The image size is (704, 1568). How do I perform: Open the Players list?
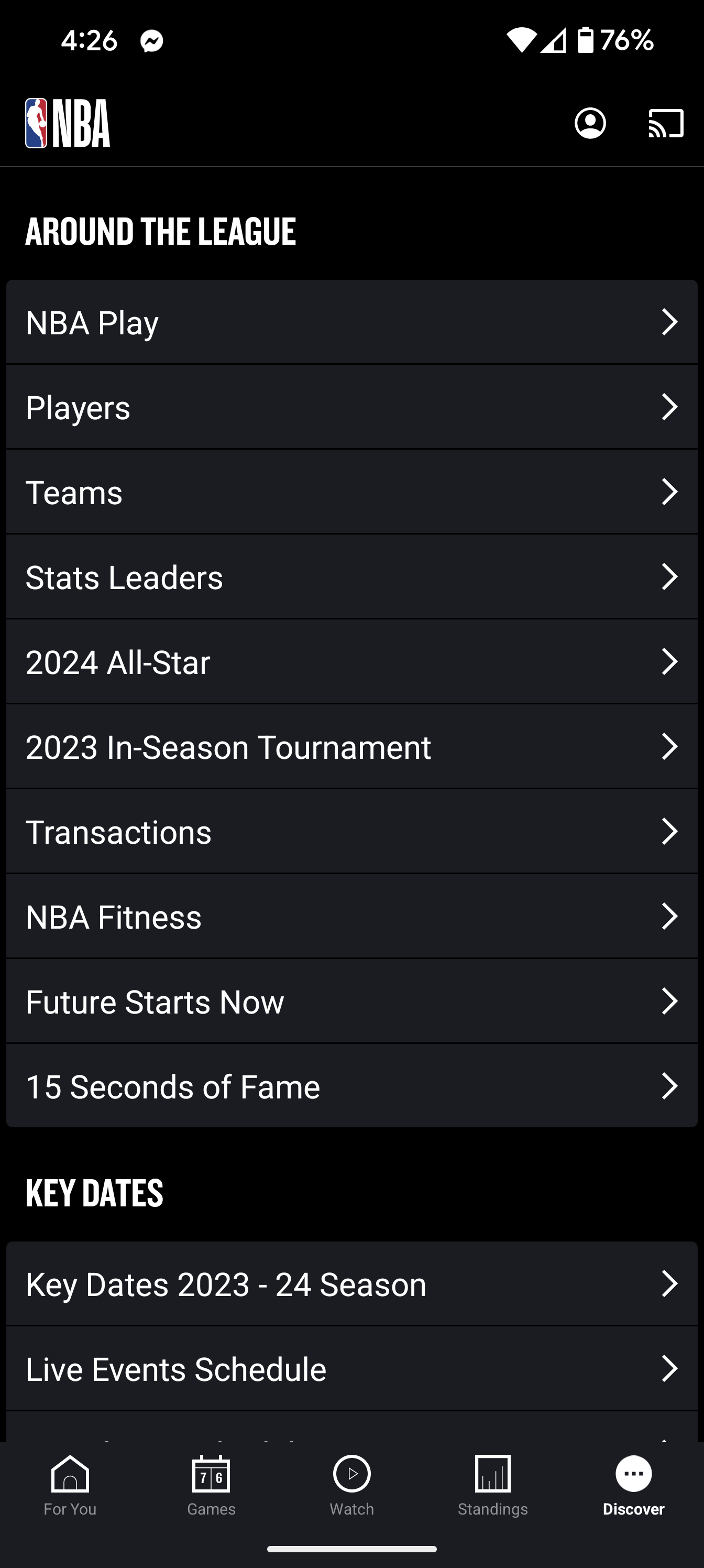(x=351, y=407)
